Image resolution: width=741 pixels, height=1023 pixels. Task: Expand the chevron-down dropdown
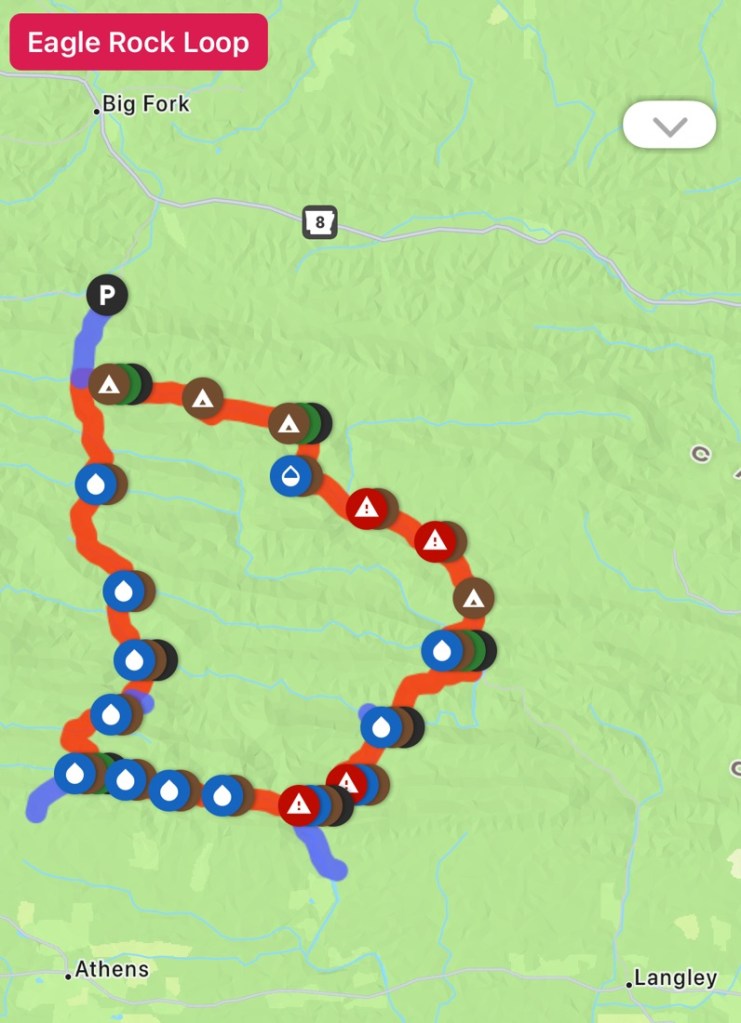point(669,126)
